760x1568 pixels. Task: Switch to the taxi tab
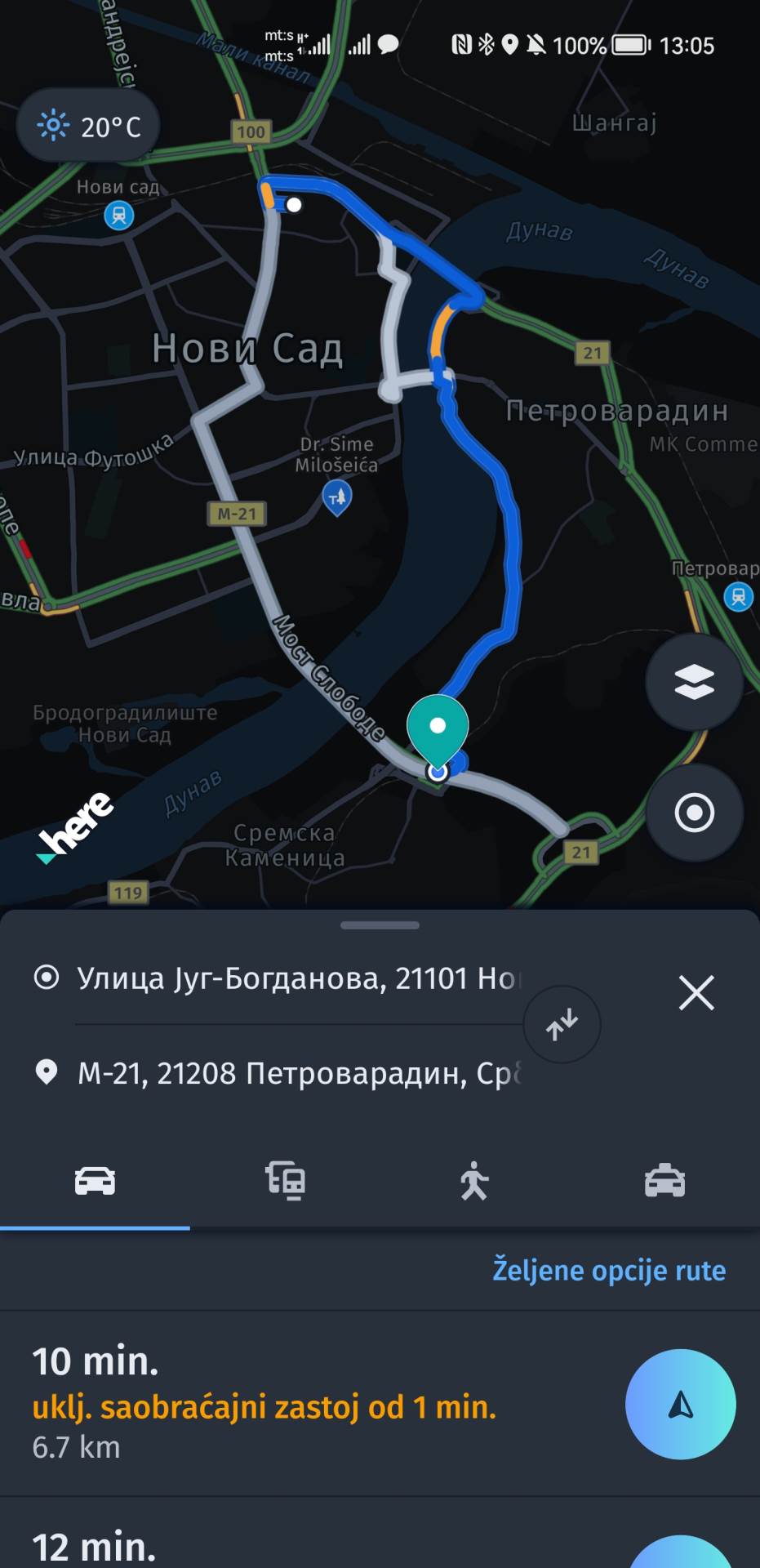(x=664, y=1181)
